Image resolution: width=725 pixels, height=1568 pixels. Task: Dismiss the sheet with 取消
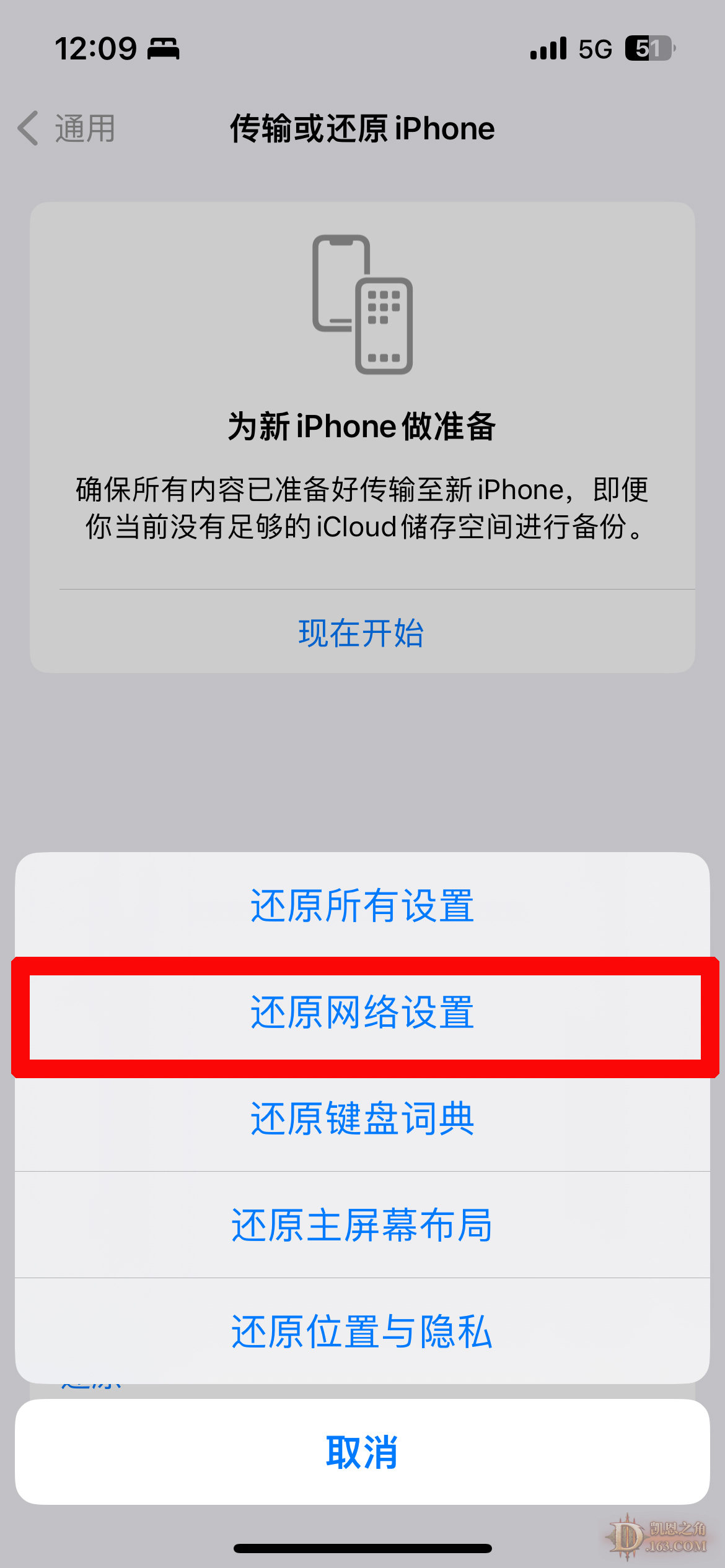[362, 1452]
